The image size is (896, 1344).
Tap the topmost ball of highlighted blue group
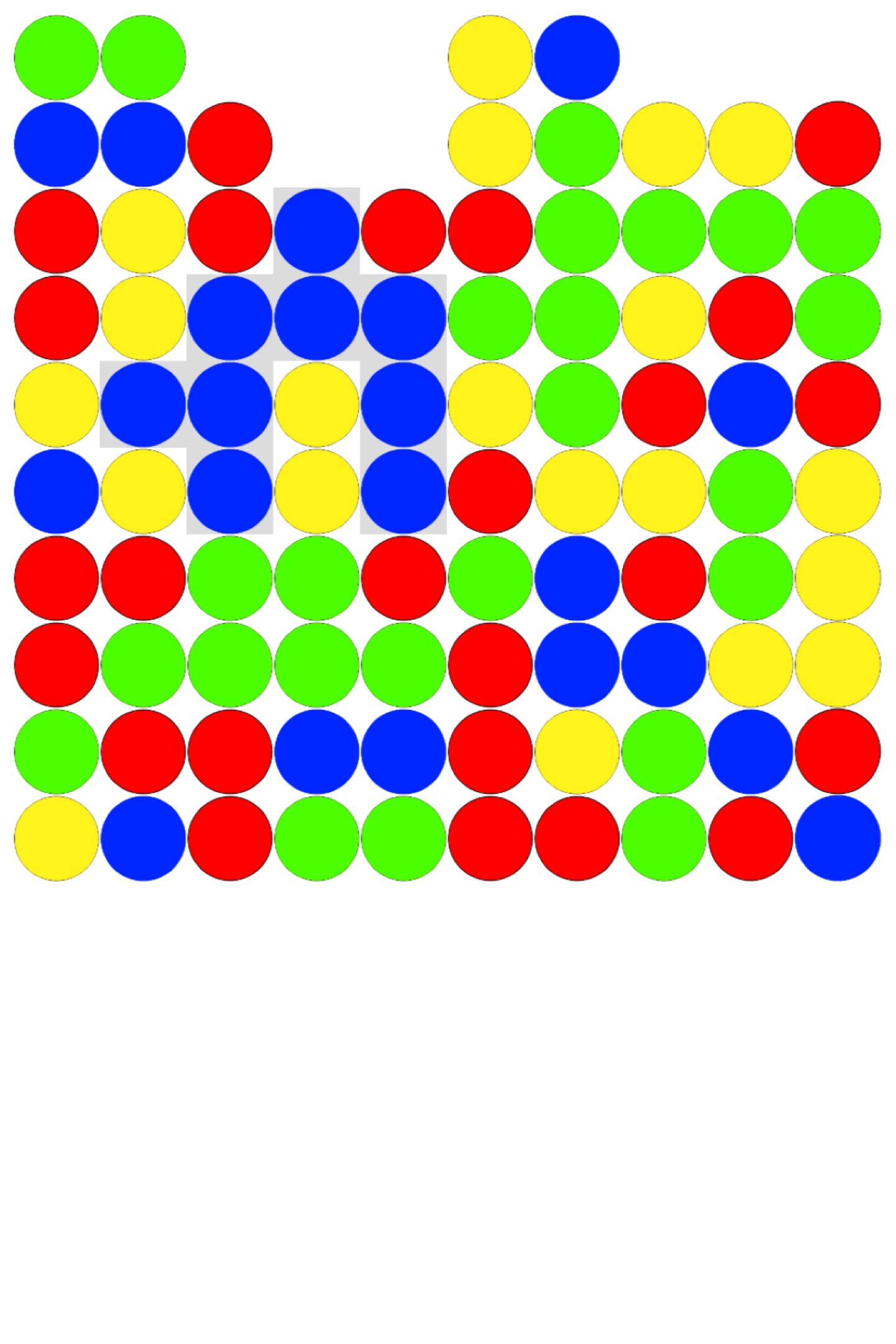317,231
